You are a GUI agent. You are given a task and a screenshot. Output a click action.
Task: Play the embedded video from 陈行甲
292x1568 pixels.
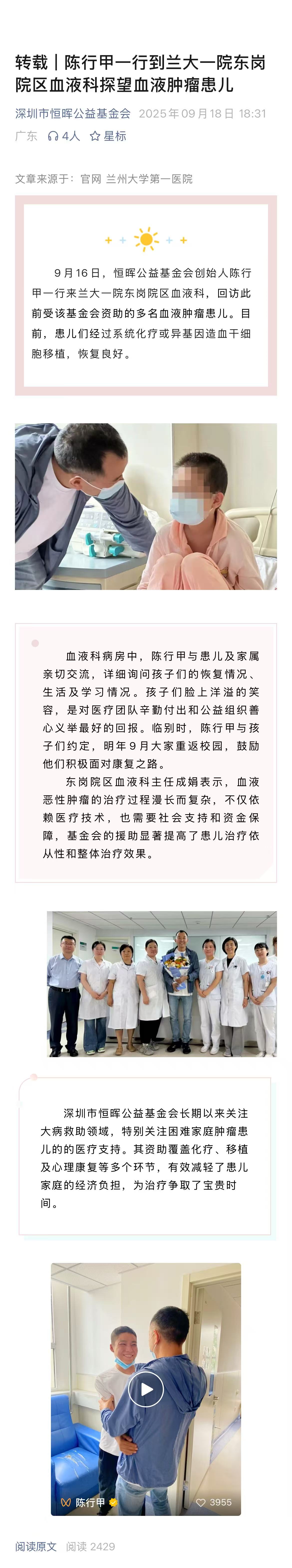point(146,1390)
